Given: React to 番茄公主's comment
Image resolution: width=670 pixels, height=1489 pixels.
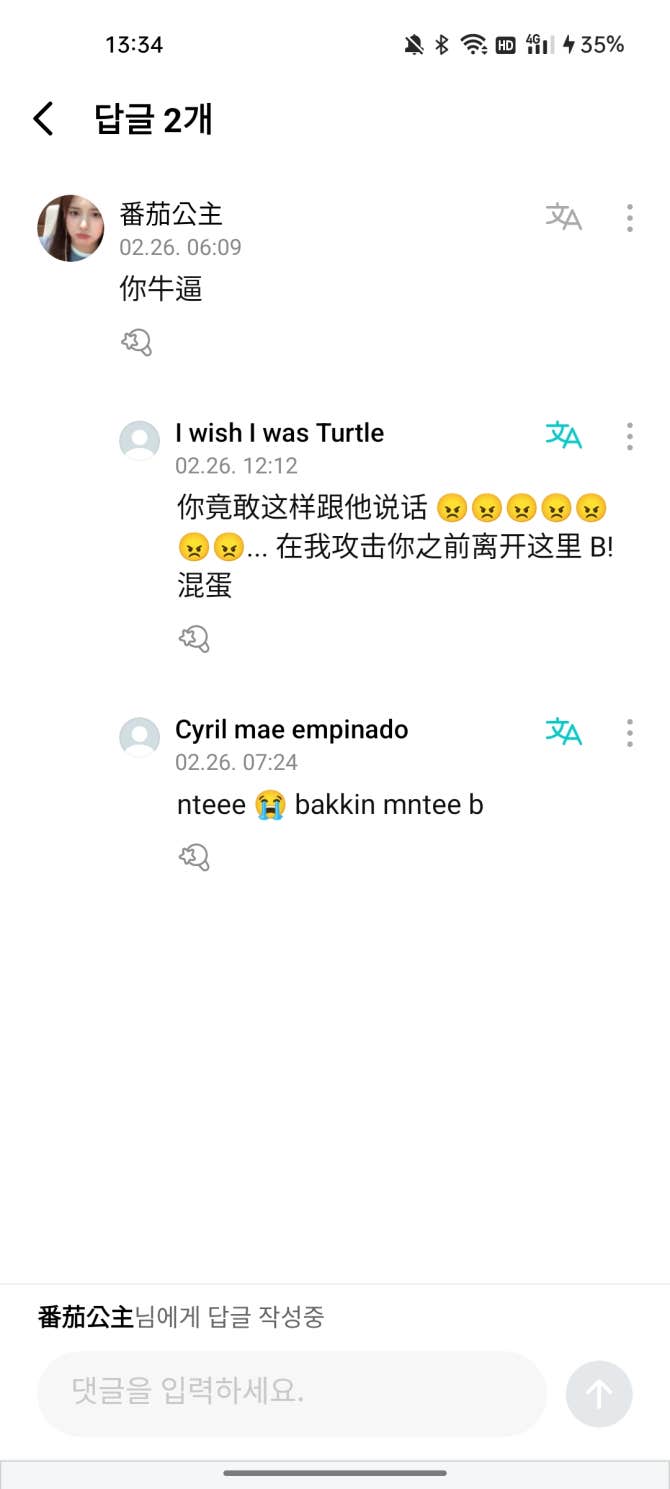Looking at the screenshot, I should (x=136, y=343).
